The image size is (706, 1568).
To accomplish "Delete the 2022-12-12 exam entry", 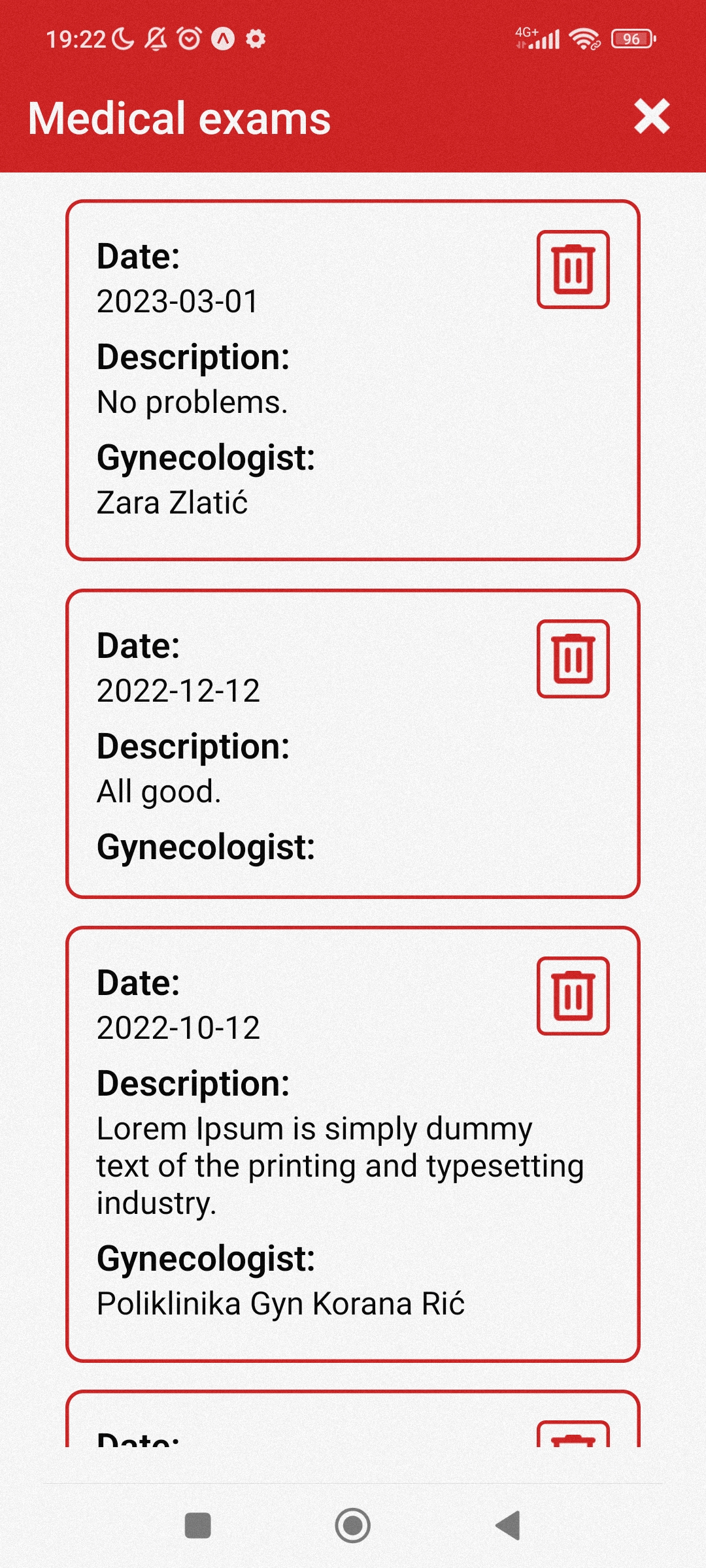I will [x=572, y=660].
